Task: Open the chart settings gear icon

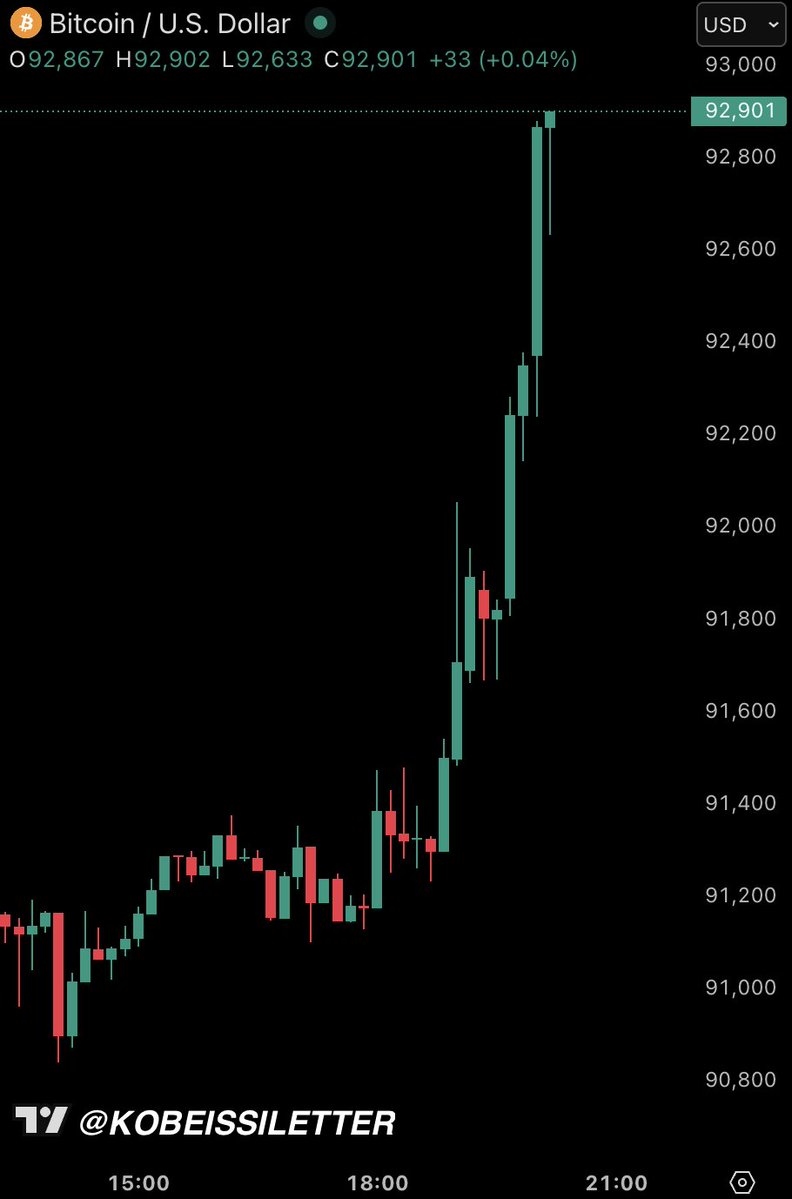Action: [x=742, y=1181]
